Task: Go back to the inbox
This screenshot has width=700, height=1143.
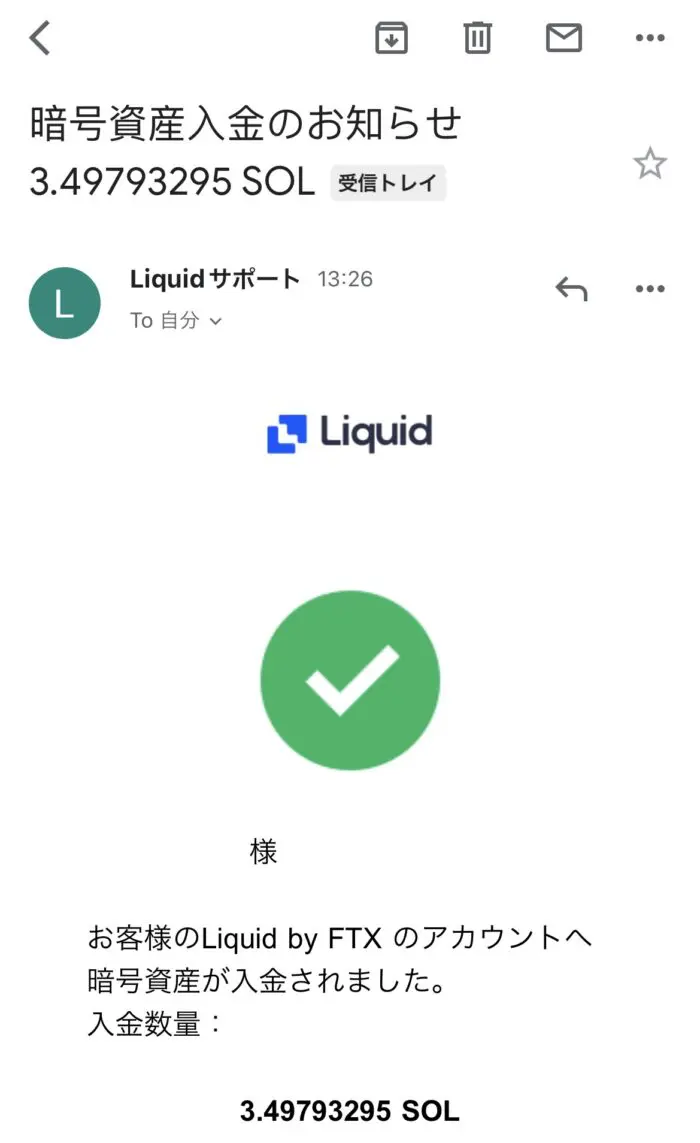Action: coord(40,39)
